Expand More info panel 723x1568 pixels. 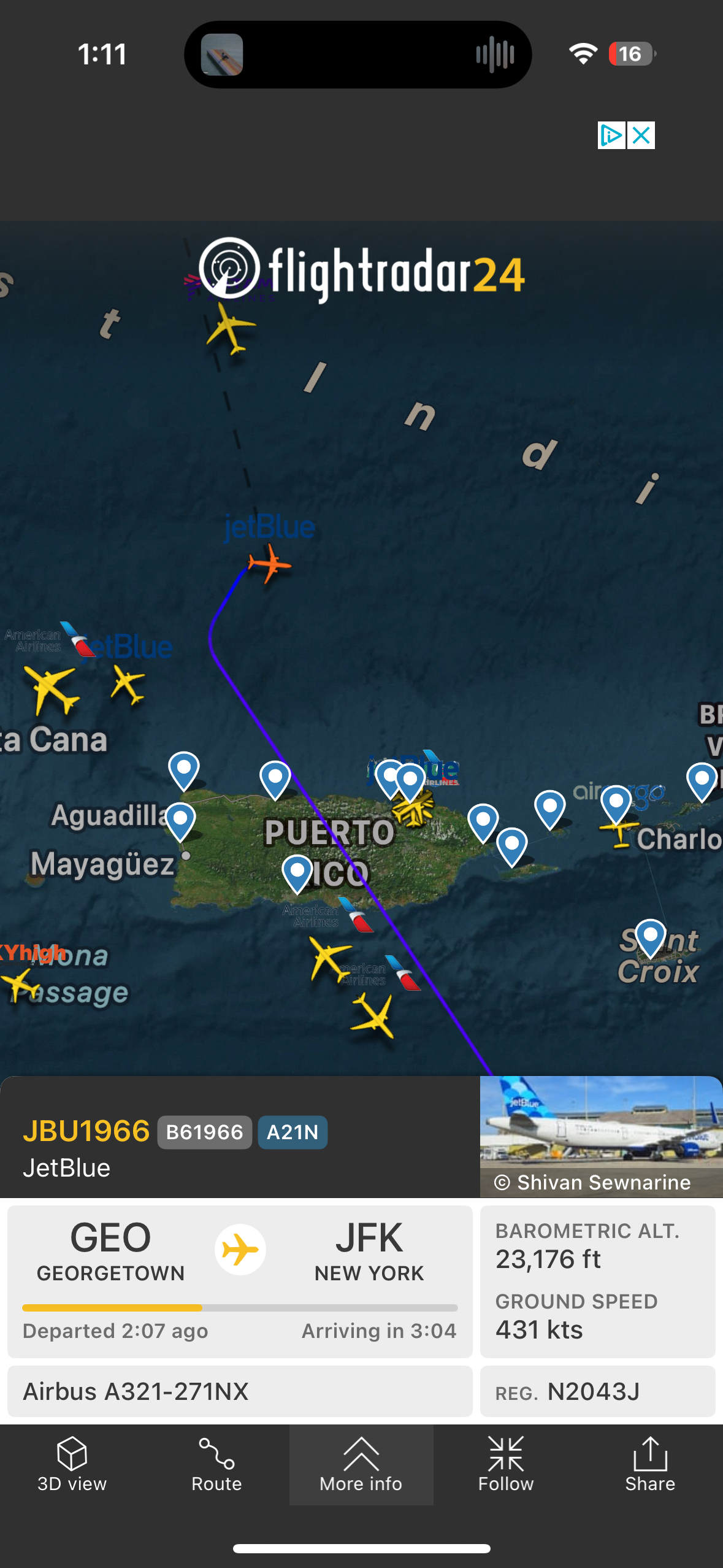pyautogui.click(x=361, y=1464)
